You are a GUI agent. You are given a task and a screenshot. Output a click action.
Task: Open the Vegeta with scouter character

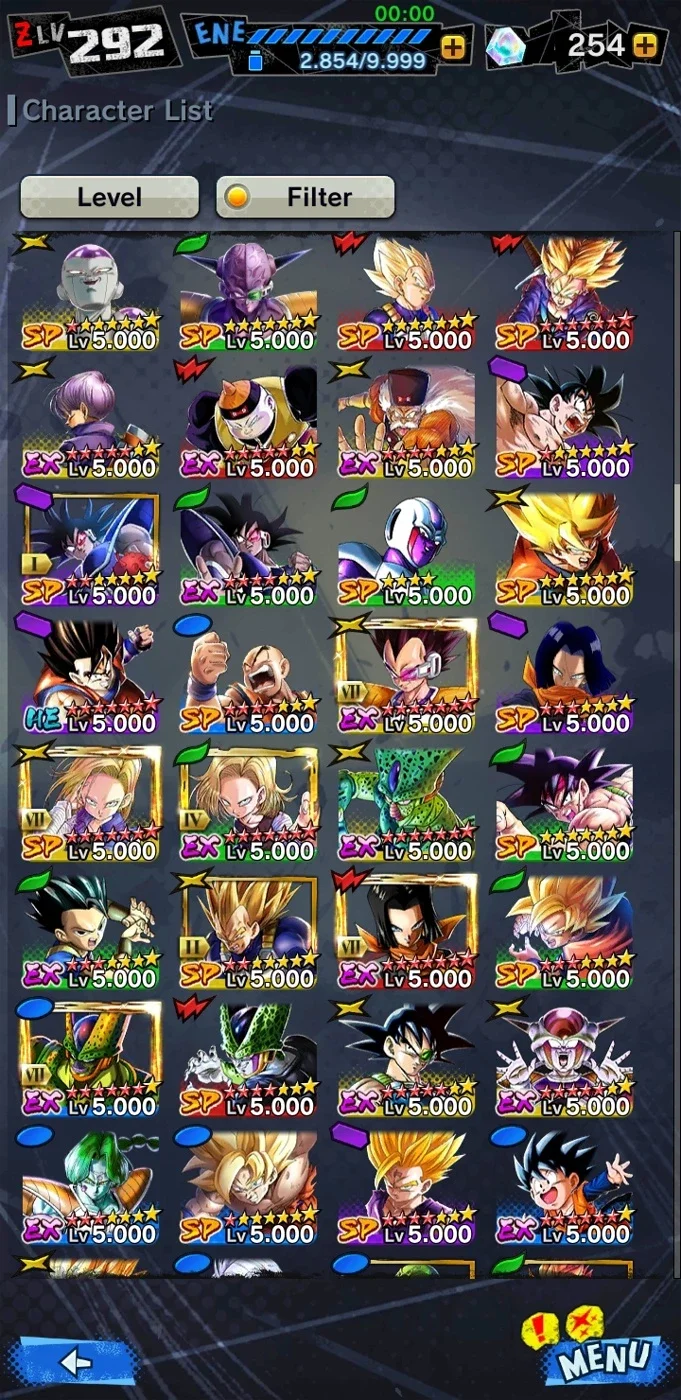click(406, 677)
